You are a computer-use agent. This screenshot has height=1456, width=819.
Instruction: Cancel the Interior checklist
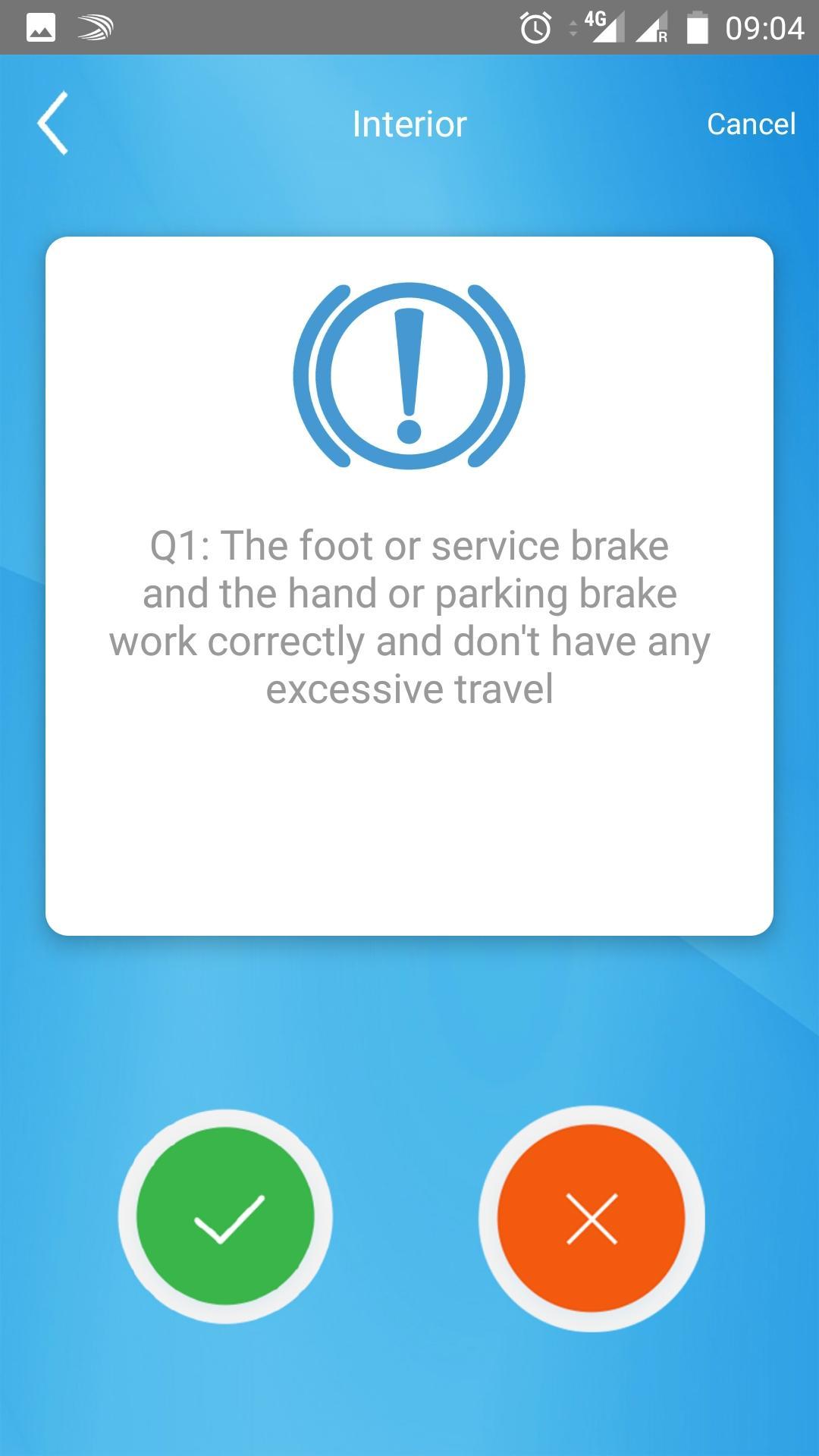[751, 124]
